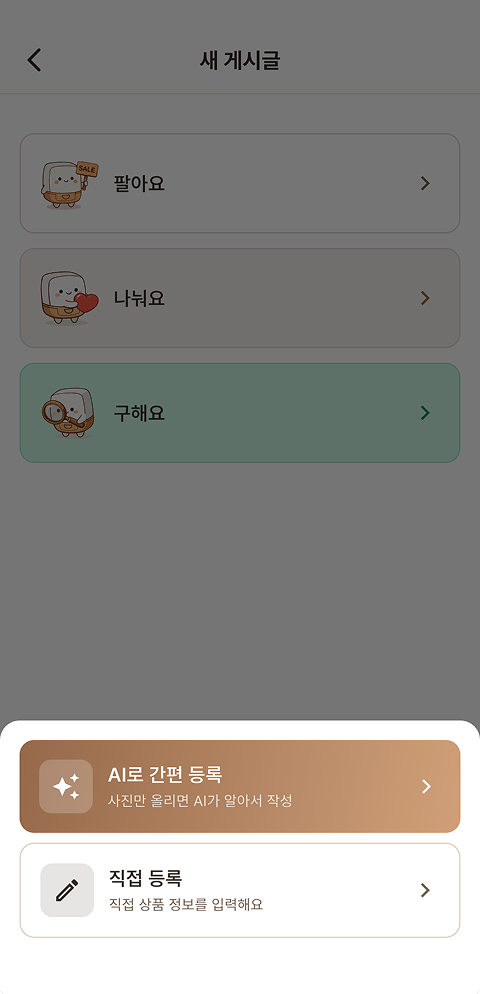Open the 팔아요 post type card
The height and width of the screenshot is (994, 480).
tap(240, 183)
